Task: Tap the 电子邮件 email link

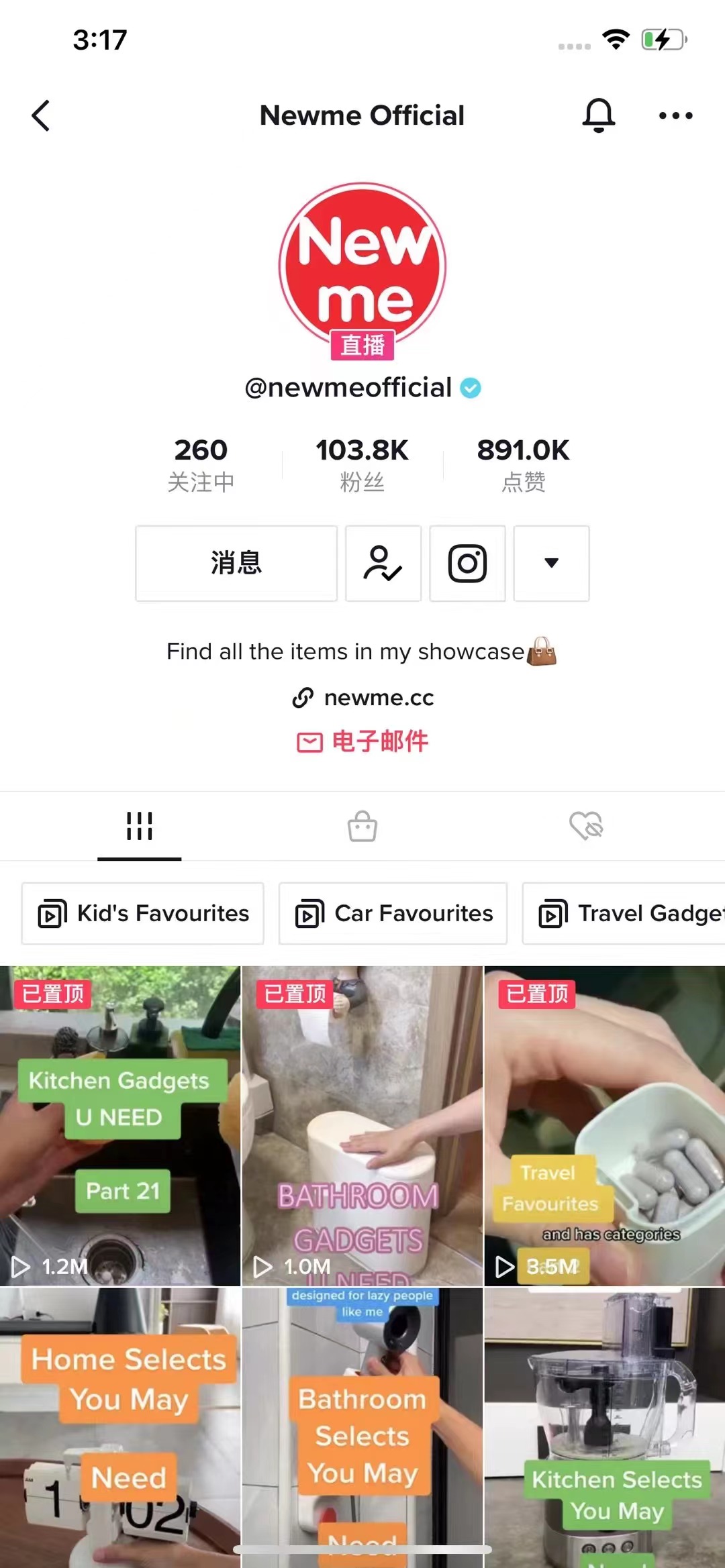Action: (362, 741)
